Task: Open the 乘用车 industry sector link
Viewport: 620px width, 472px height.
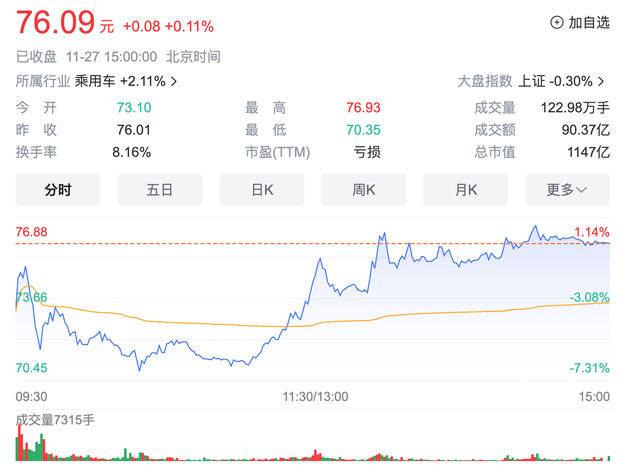Action: click(x=126, y=81)
